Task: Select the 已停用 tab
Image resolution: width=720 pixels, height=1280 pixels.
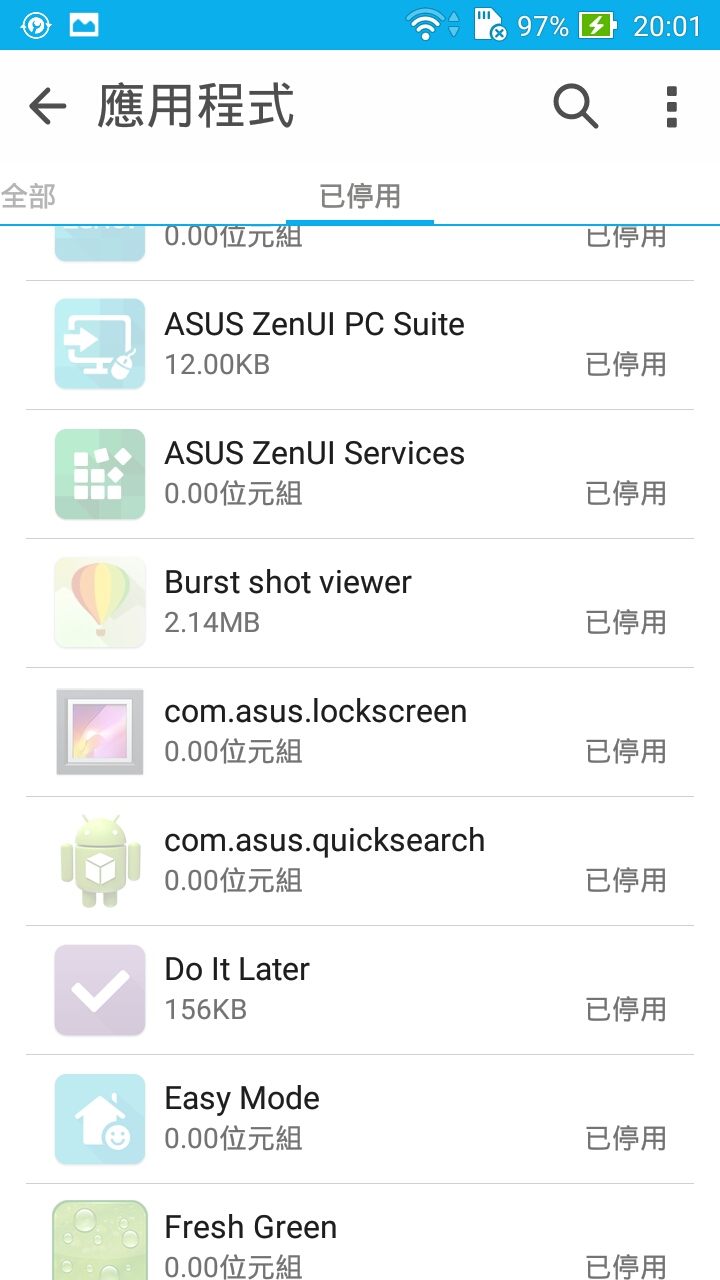Action: [x=360, y=196]
